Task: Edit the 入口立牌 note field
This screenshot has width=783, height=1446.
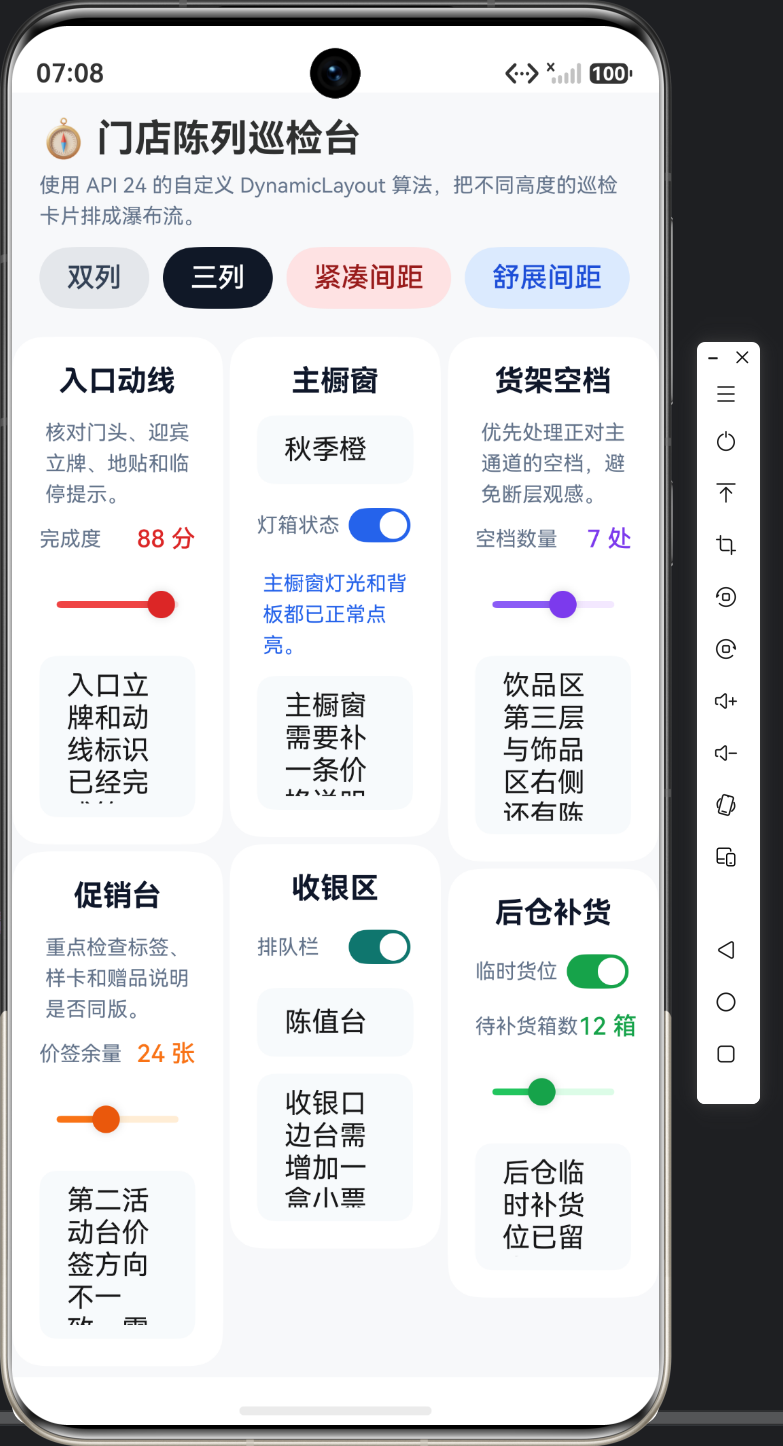Action: tap(117, 736)
